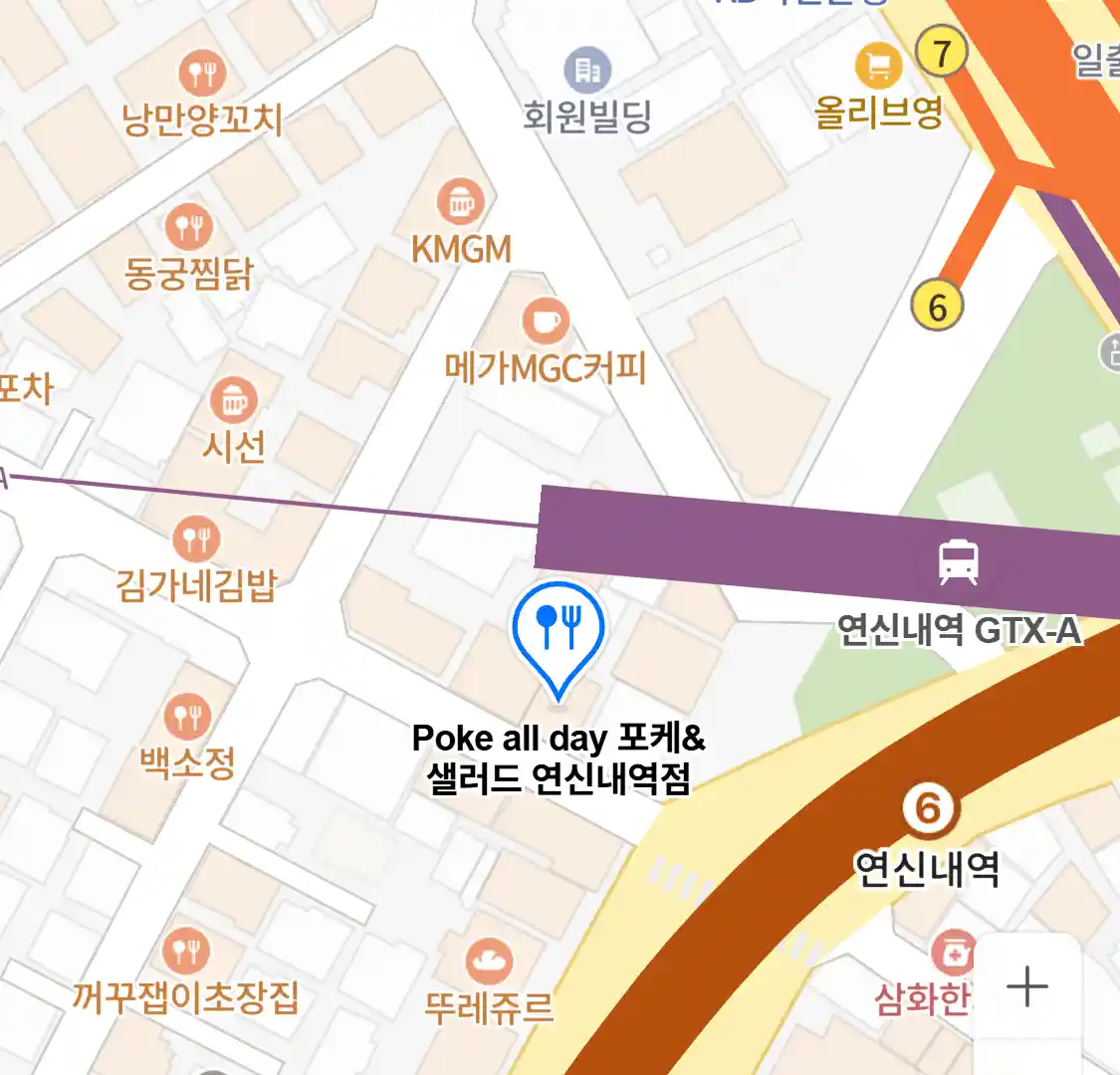Screen dimensions: 1120x1075
Task: Select the 뚜레쥬르 bakery marker
Action: (x=489, y=962)
